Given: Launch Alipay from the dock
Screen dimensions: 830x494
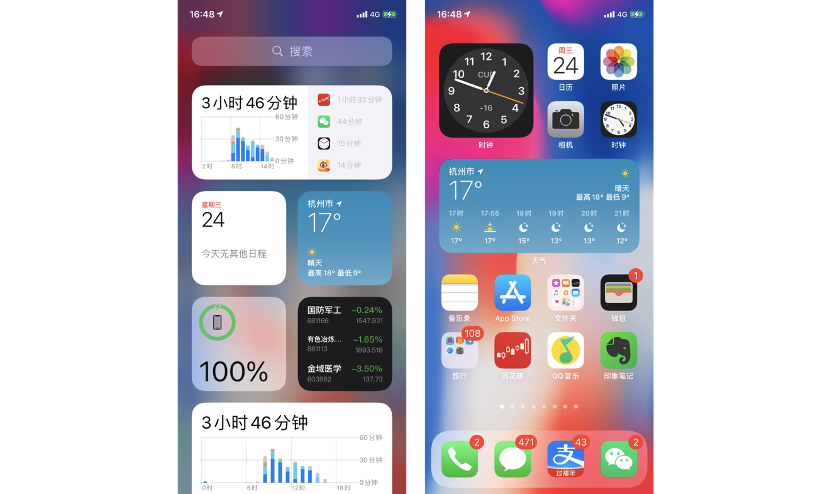Looking at the screenshot, I should pos(565,459).
